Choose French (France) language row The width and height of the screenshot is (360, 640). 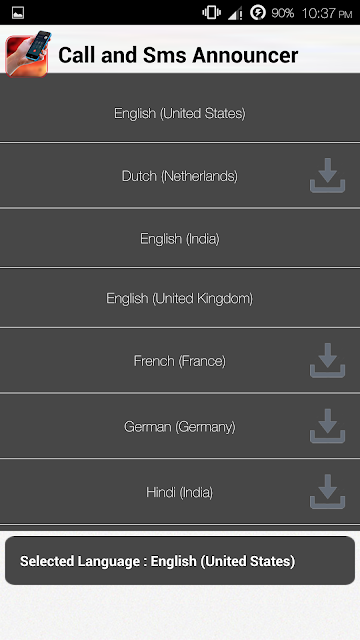[x=180, y=361]
